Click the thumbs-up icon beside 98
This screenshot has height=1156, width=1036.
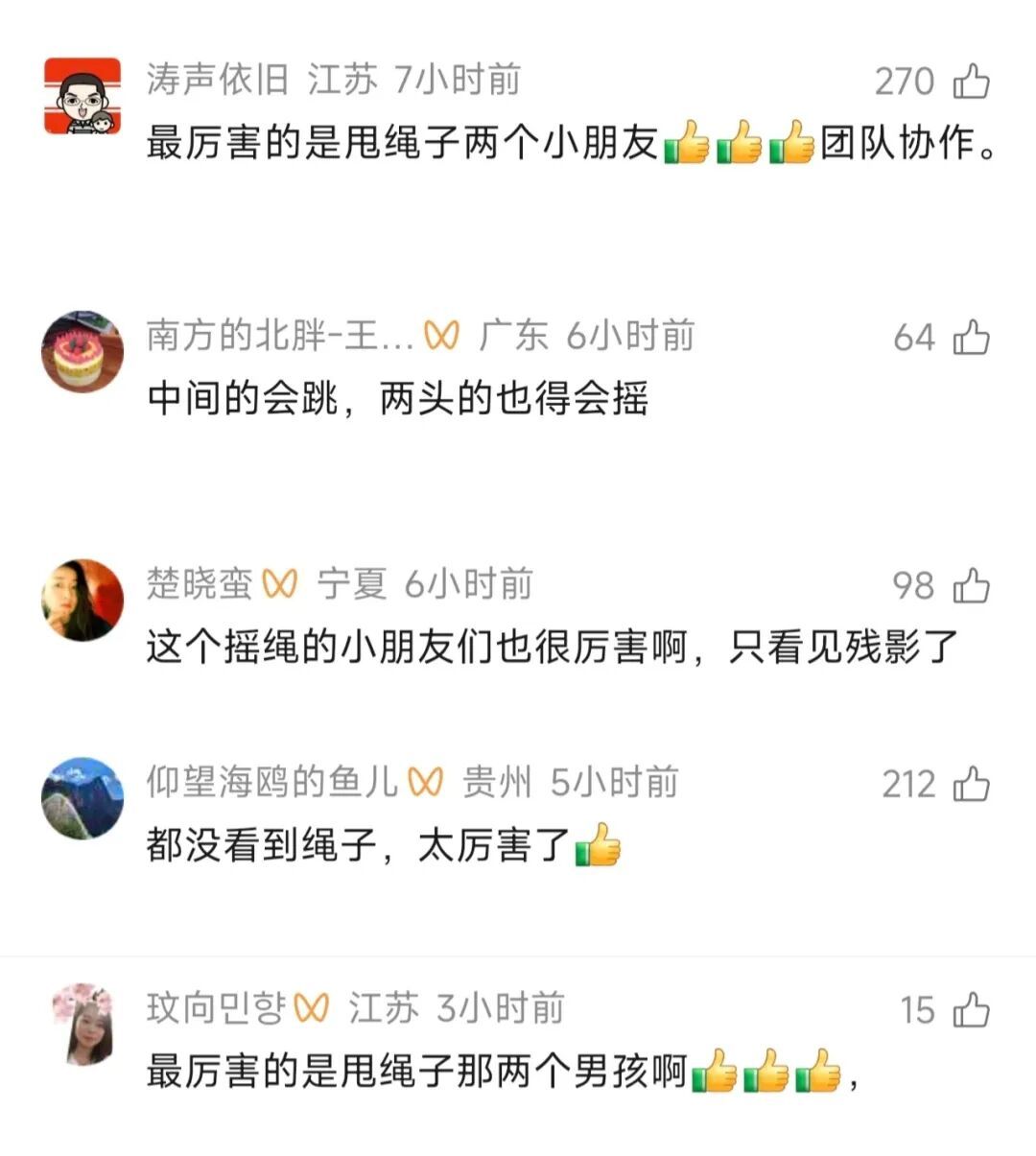pos(973,584)
